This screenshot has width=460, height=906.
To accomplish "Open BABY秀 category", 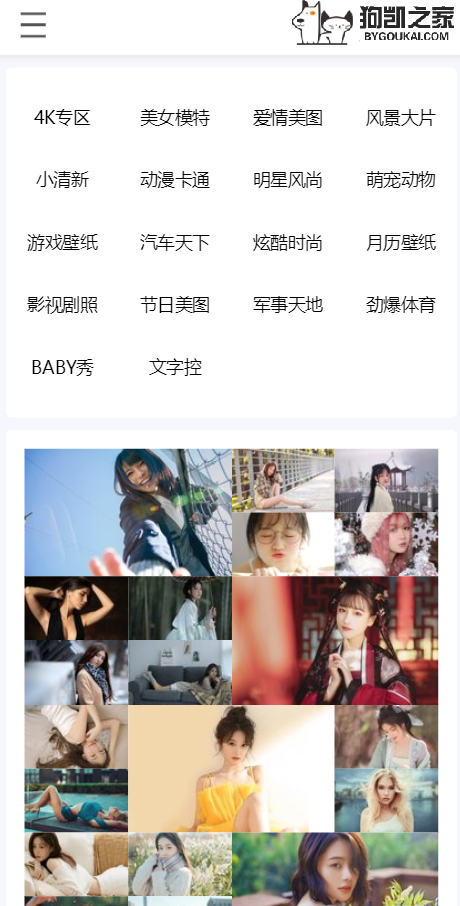I will point(62,367).
